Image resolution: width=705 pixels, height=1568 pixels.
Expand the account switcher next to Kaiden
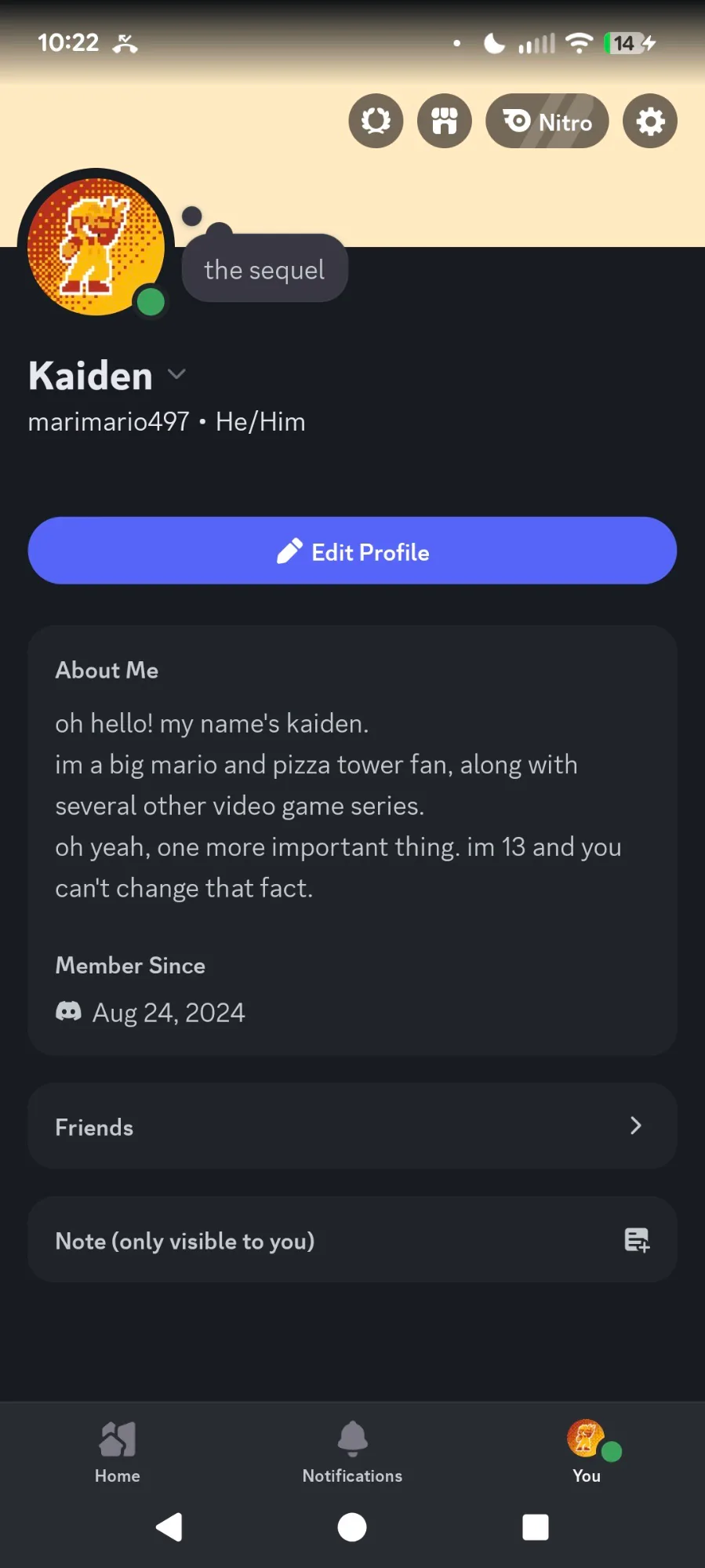click(x=177, y=375)
